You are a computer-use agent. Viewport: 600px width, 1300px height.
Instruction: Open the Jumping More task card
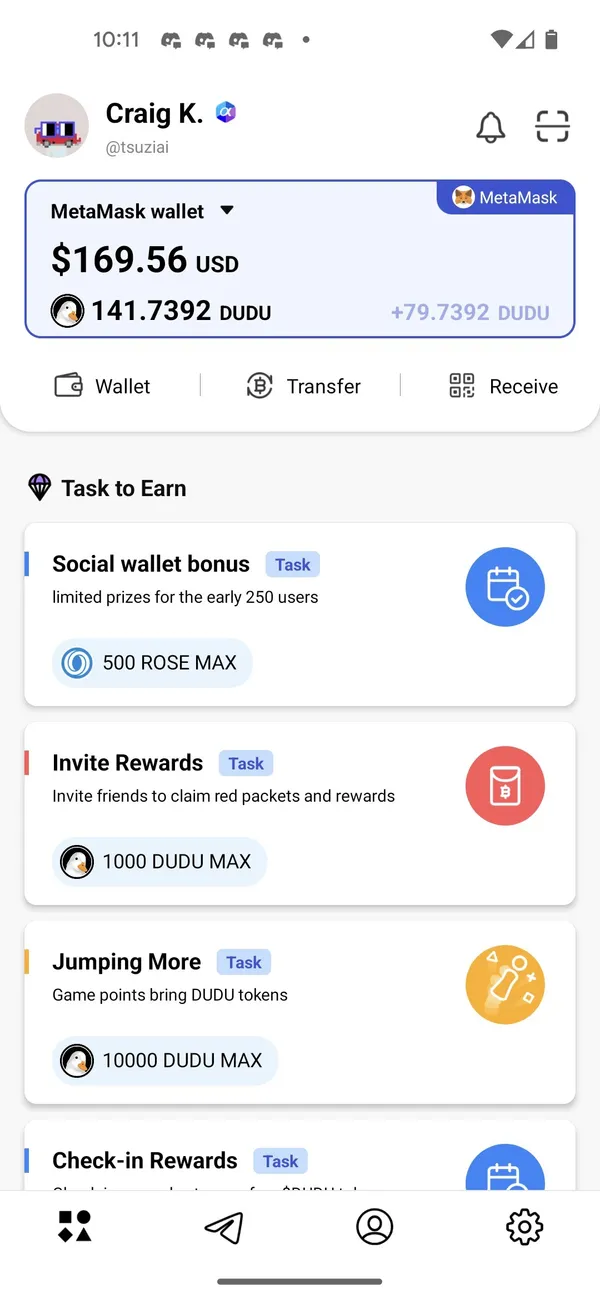300,1011
